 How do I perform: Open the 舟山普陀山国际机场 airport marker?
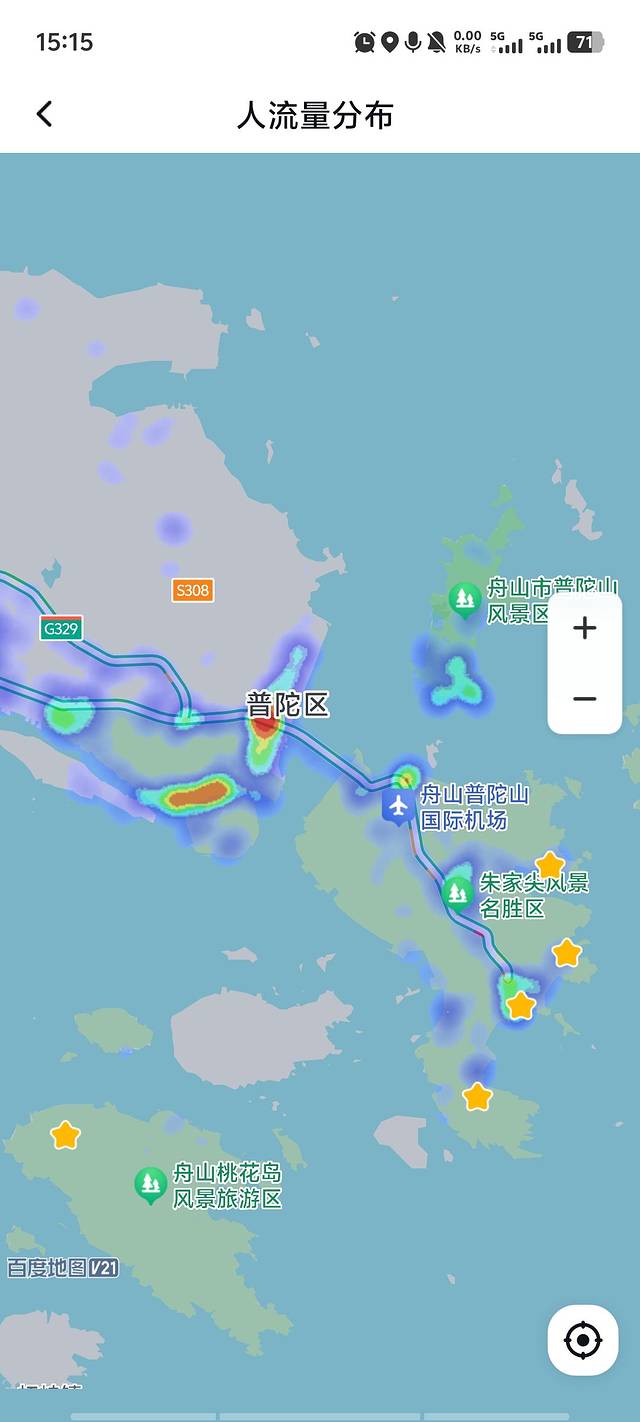(399, 805)
